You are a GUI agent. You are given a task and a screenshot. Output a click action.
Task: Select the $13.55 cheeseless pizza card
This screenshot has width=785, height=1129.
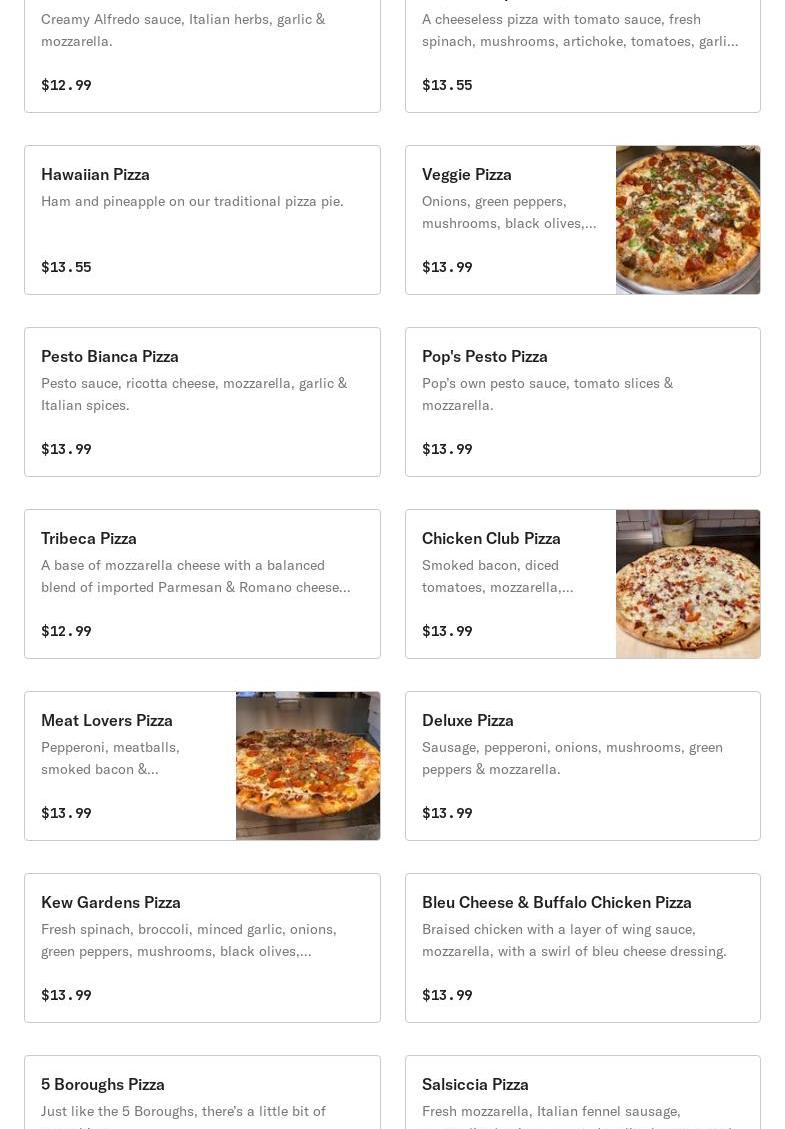coord(582,55)
